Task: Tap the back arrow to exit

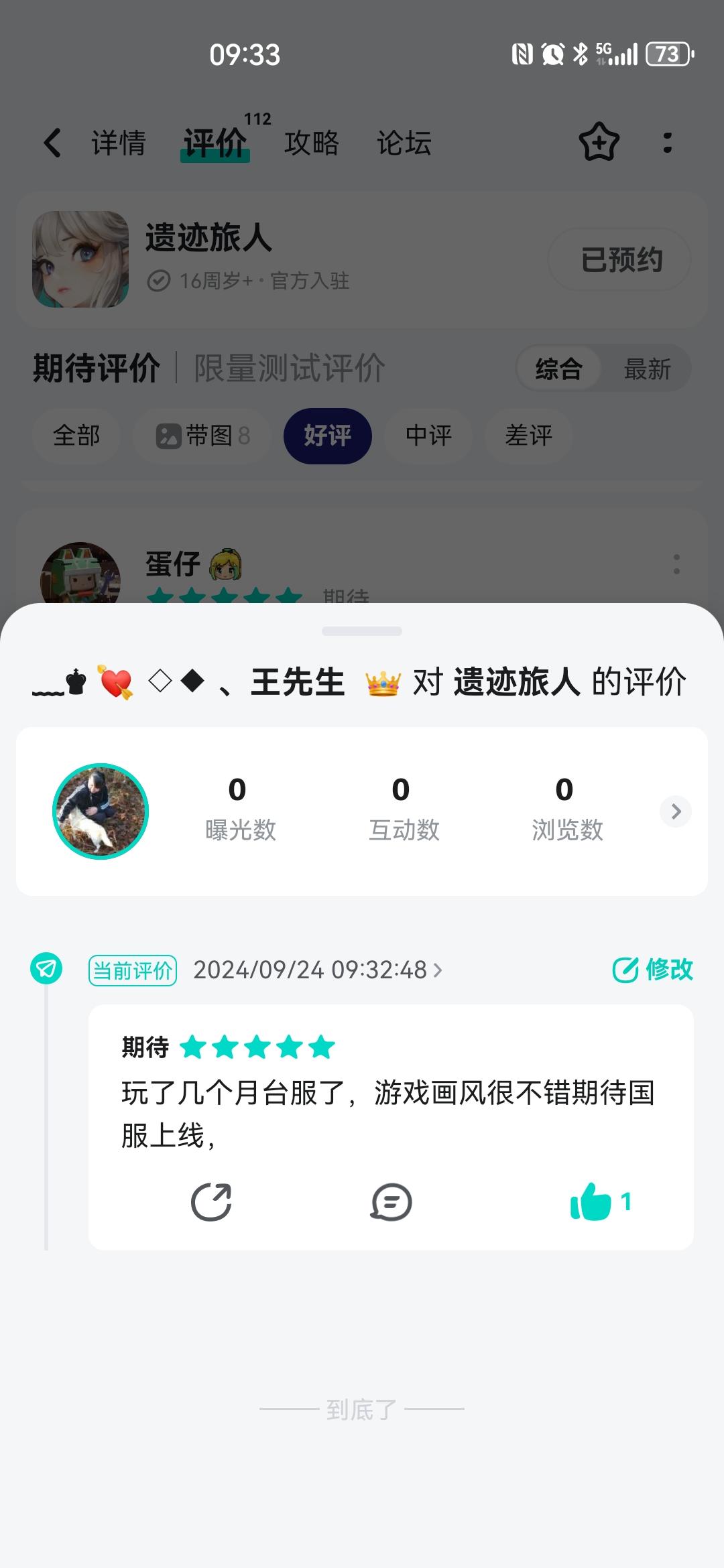Action: click(x=52, y=143)
